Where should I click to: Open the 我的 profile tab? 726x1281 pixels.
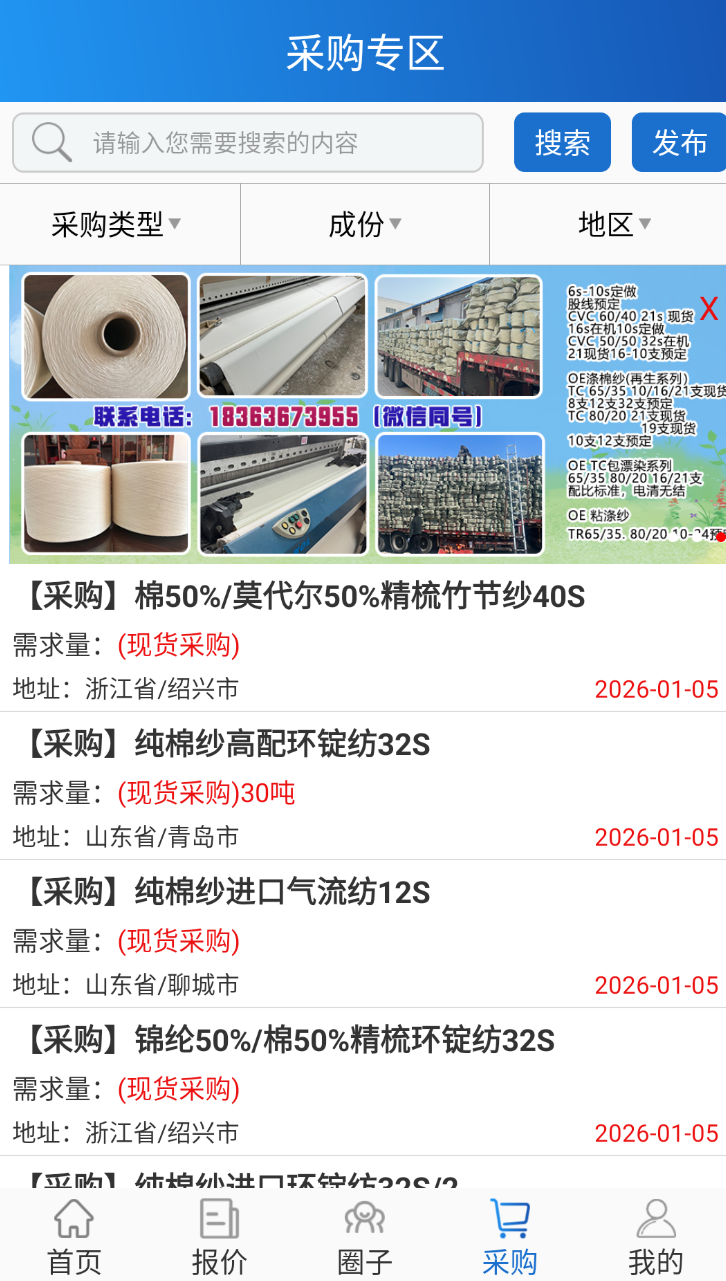coord(655,1237)
